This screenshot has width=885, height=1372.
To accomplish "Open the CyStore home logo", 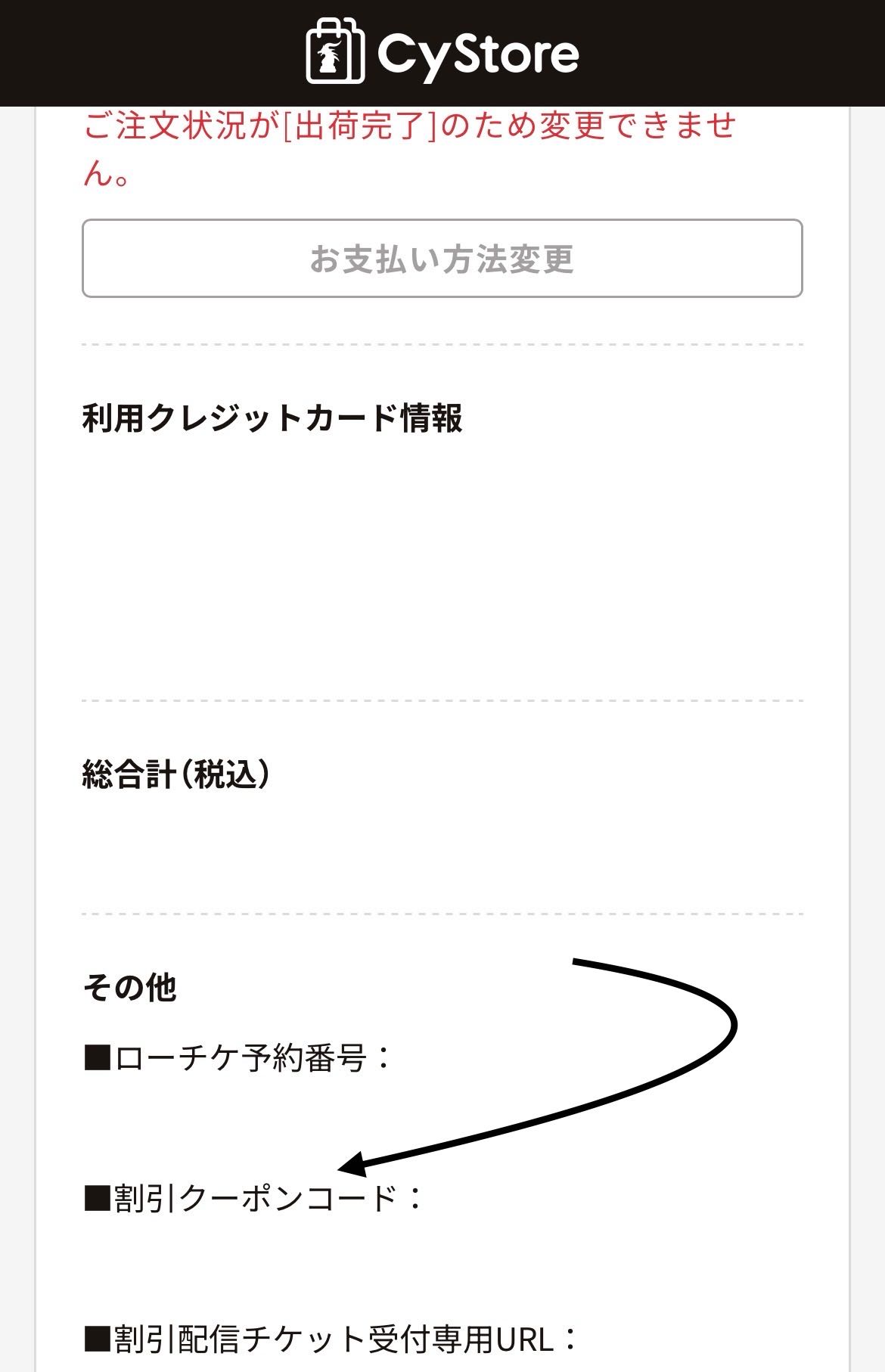I will pyautogui.click(x=442, y=53).
